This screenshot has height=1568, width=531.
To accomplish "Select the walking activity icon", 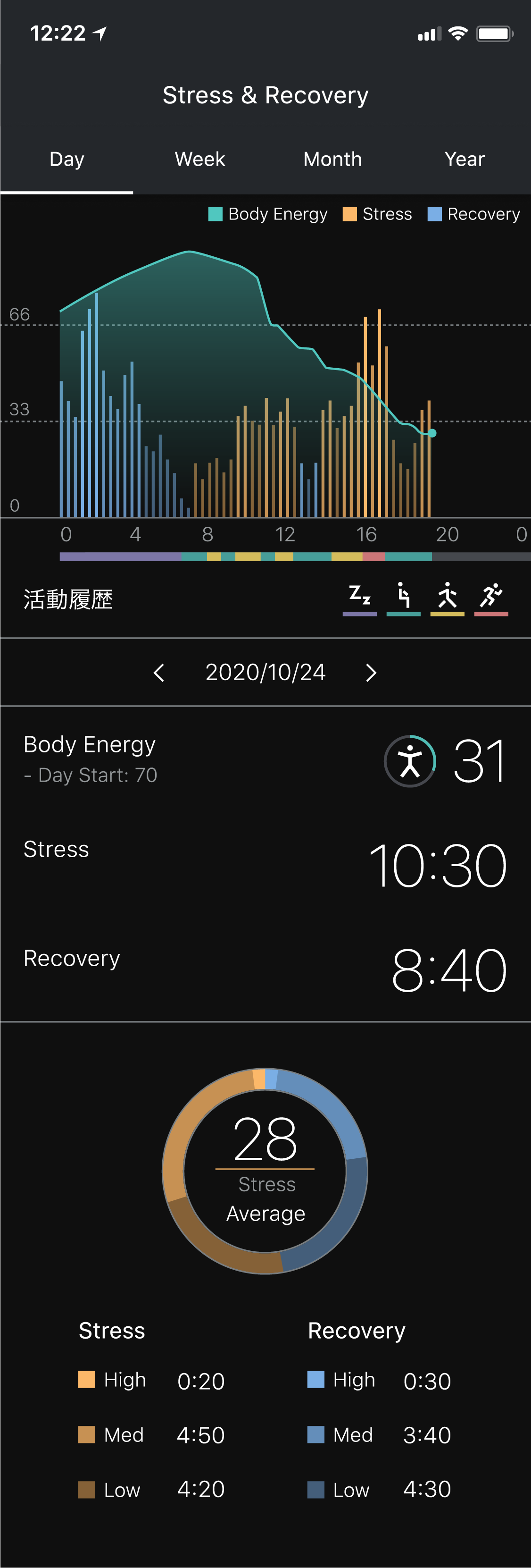I will click(x=447, y=597).
